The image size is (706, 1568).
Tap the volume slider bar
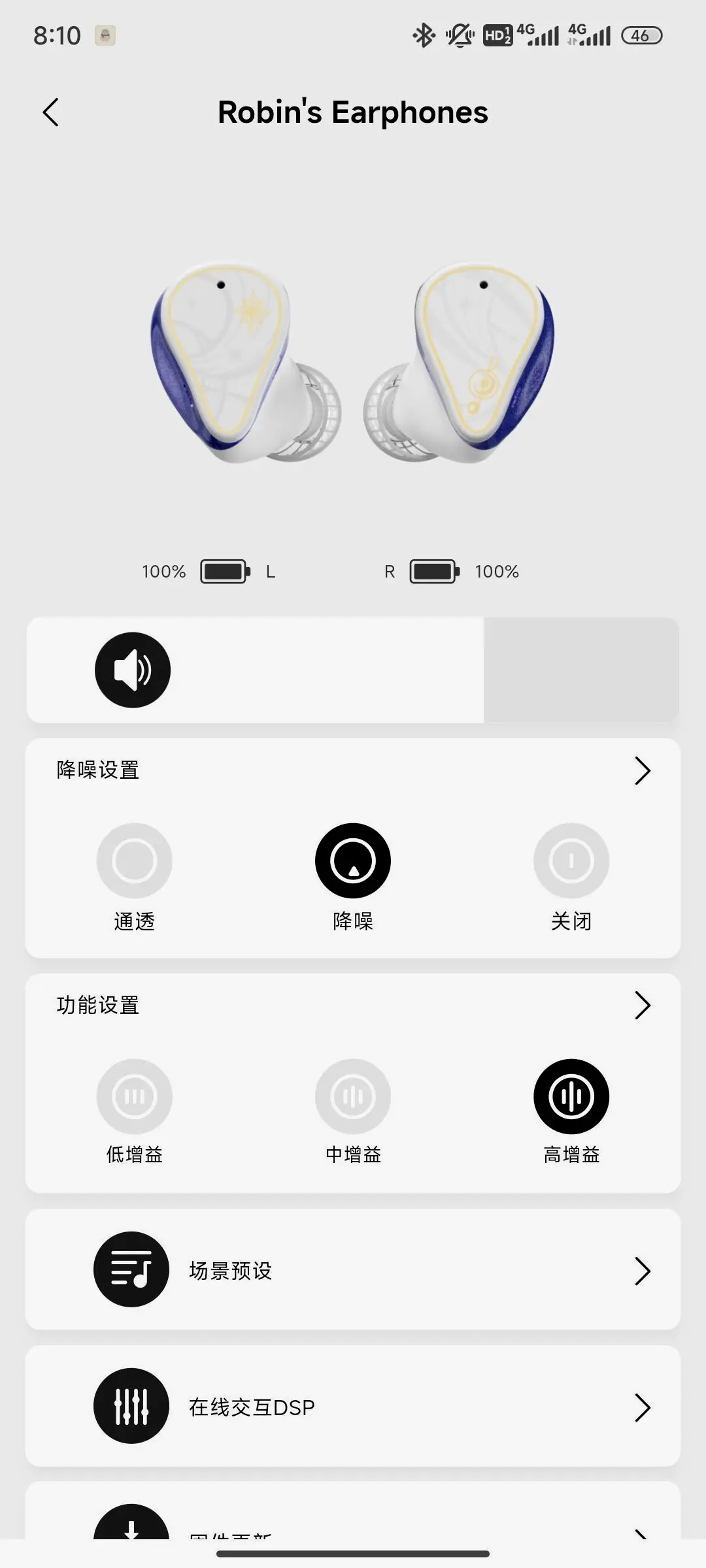click(353, 670)
